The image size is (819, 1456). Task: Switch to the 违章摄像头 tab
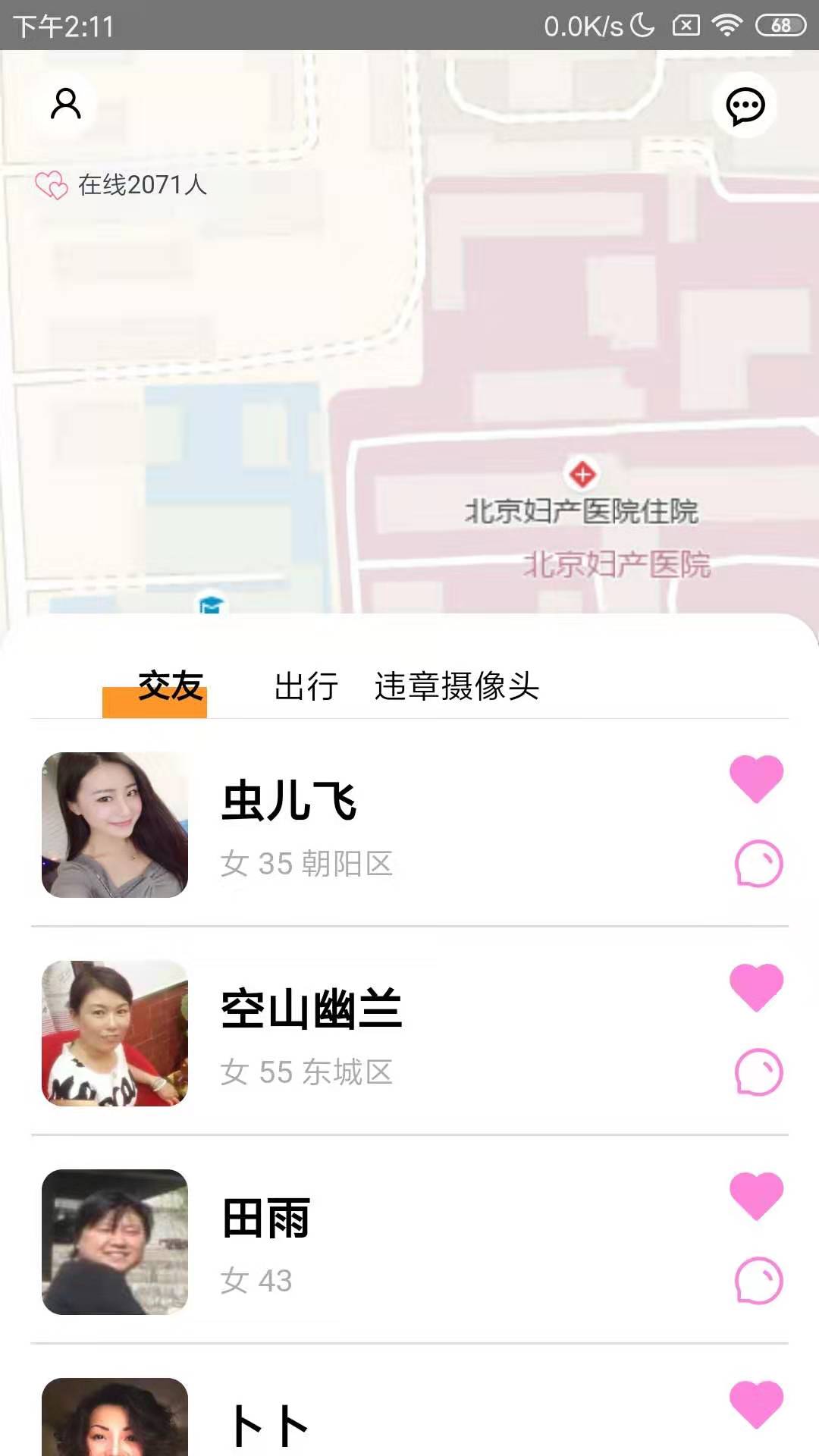[x=457, y=689]
